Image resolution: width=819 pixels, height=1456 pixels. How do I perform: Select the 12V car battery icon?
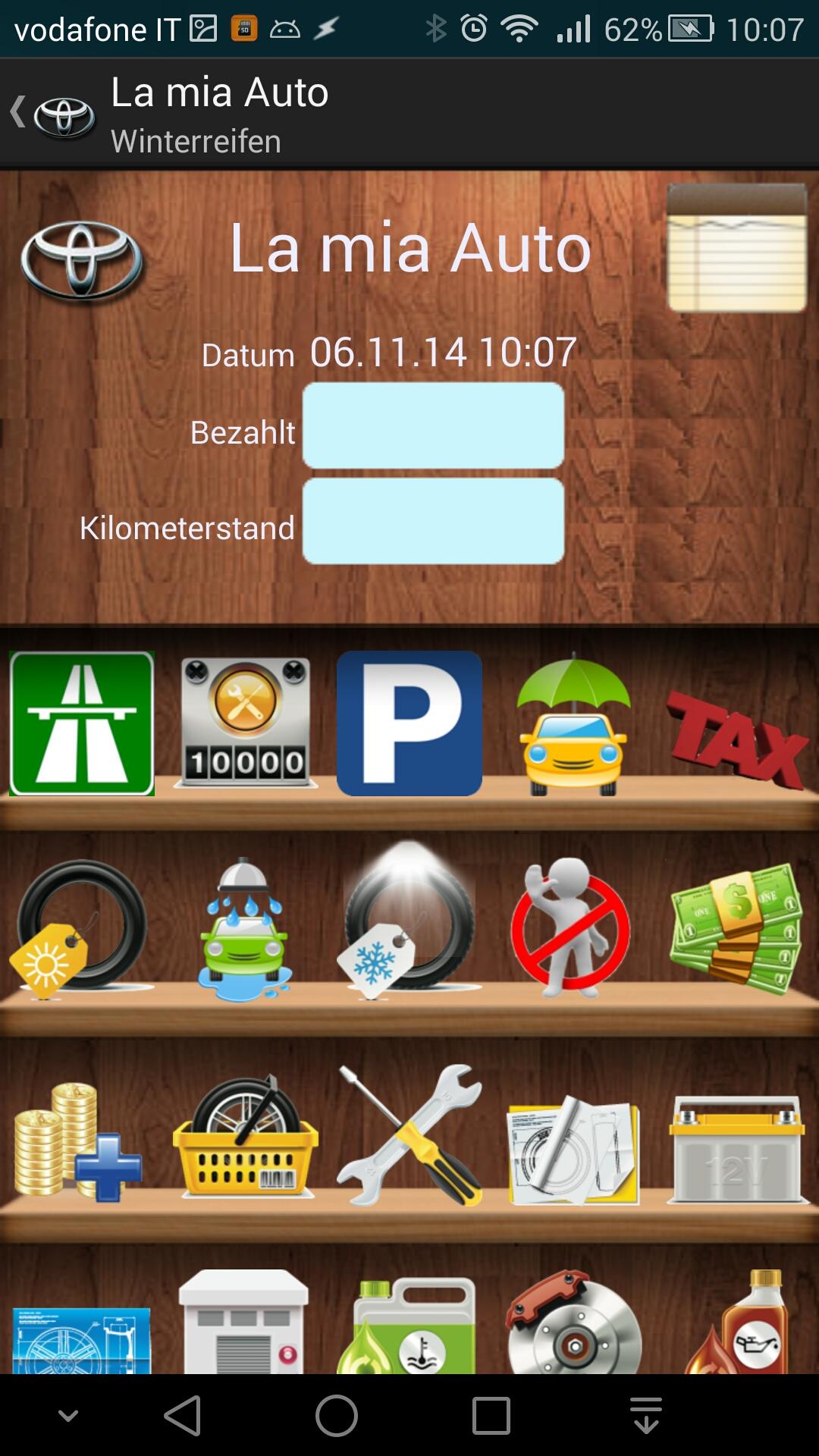click(x=736, y=1149)
